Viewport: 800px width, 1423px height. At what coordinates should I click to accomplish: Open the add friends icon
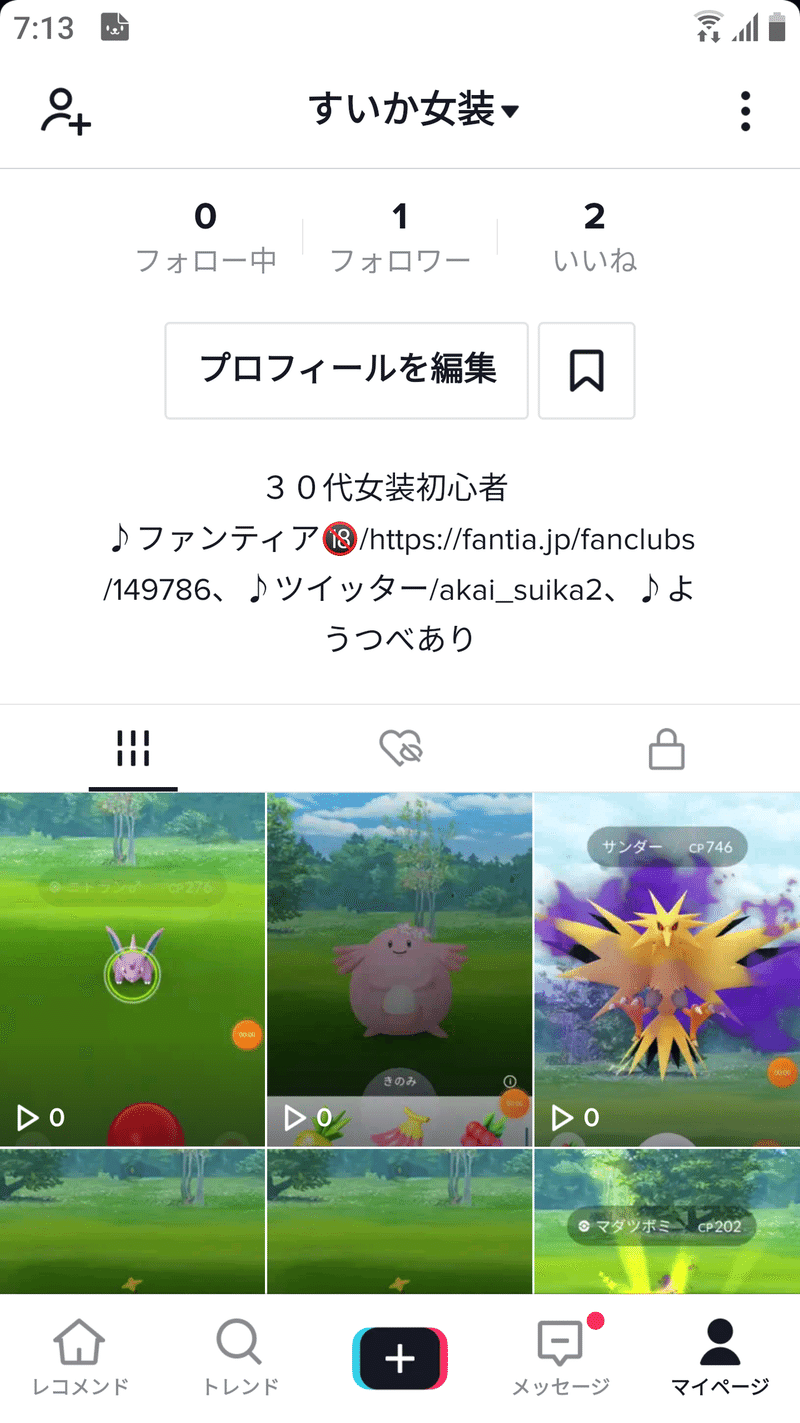pyautogui.click(x=65, y=111)
